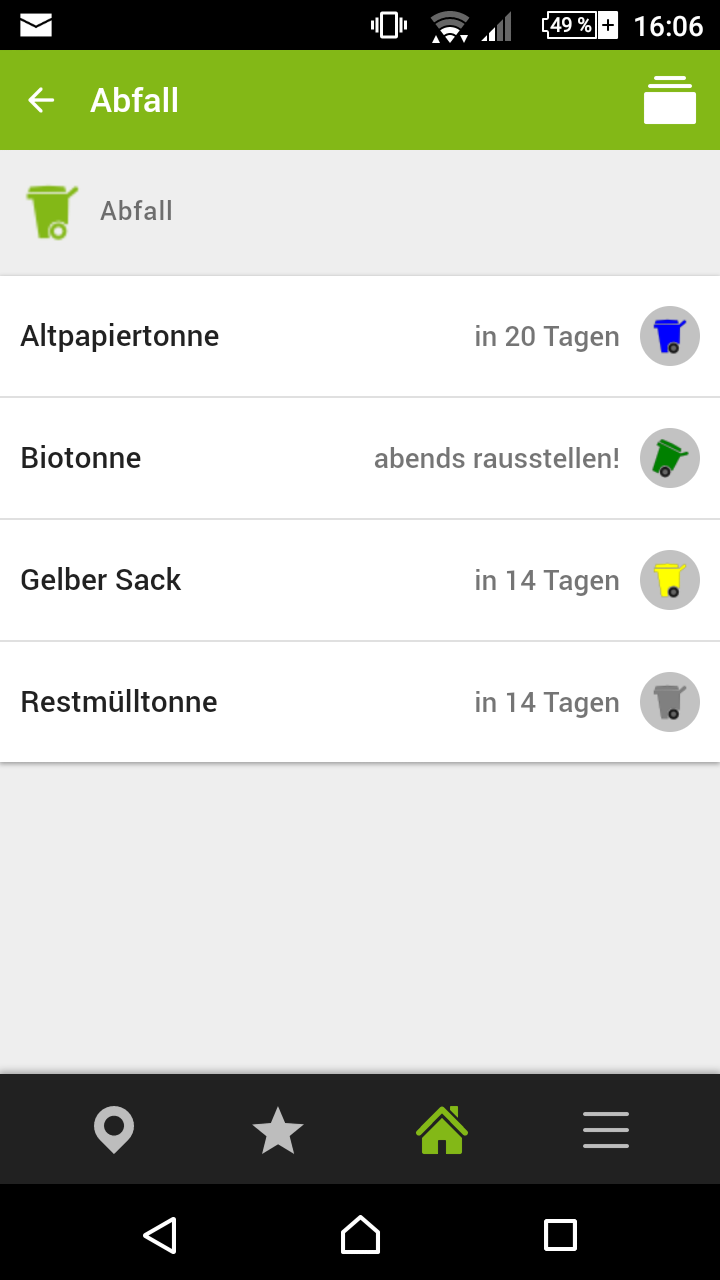Image resolution: width=720 pixels, height=1280 pixels.
Task: Switch to the favorites star tab
Action: coord(277,1130)
